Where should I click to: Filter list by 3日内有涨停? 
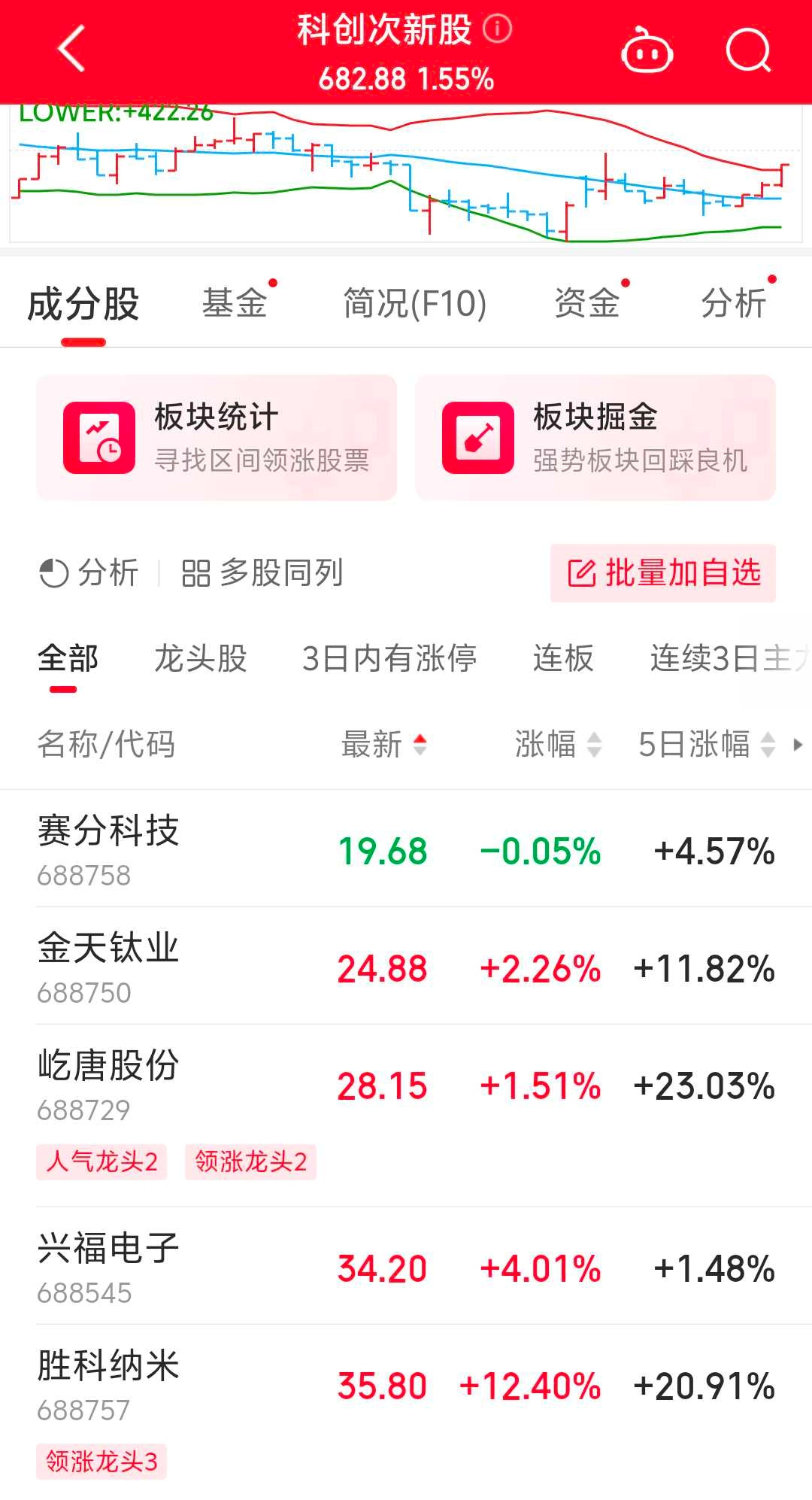389,658
